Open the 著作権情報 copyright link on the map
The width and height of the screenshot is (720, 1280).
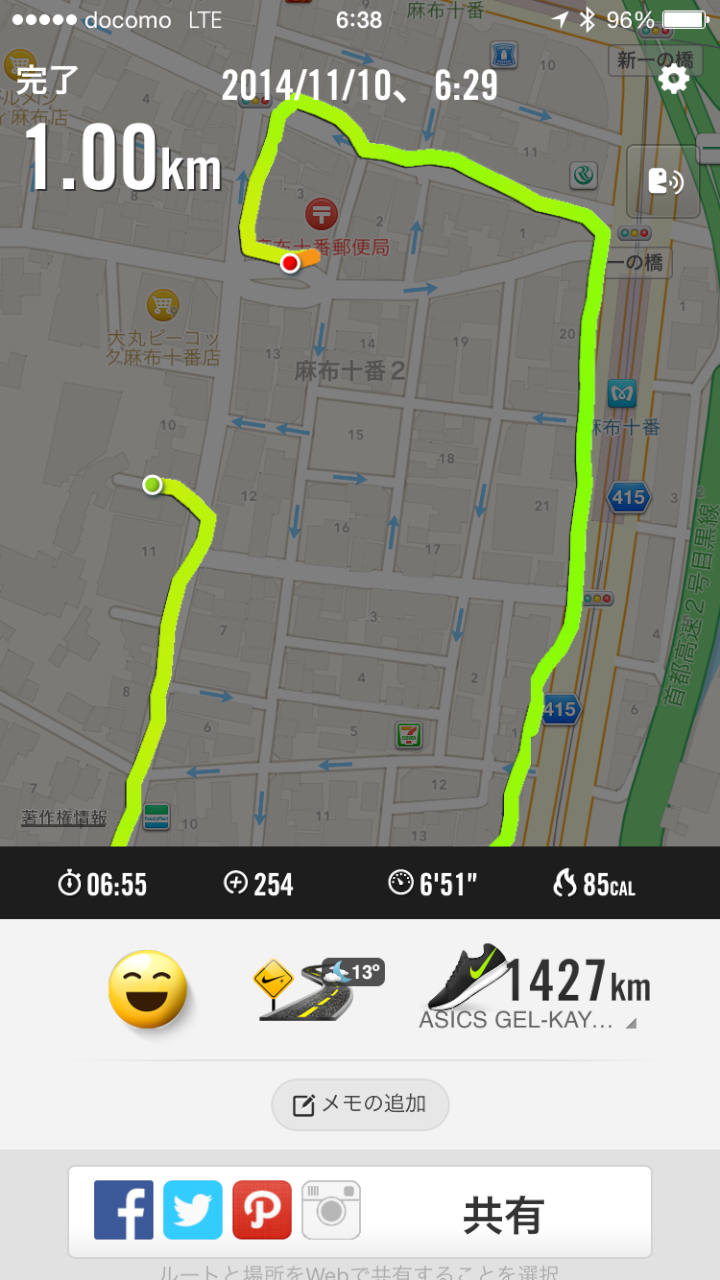(x=64, y=817)
